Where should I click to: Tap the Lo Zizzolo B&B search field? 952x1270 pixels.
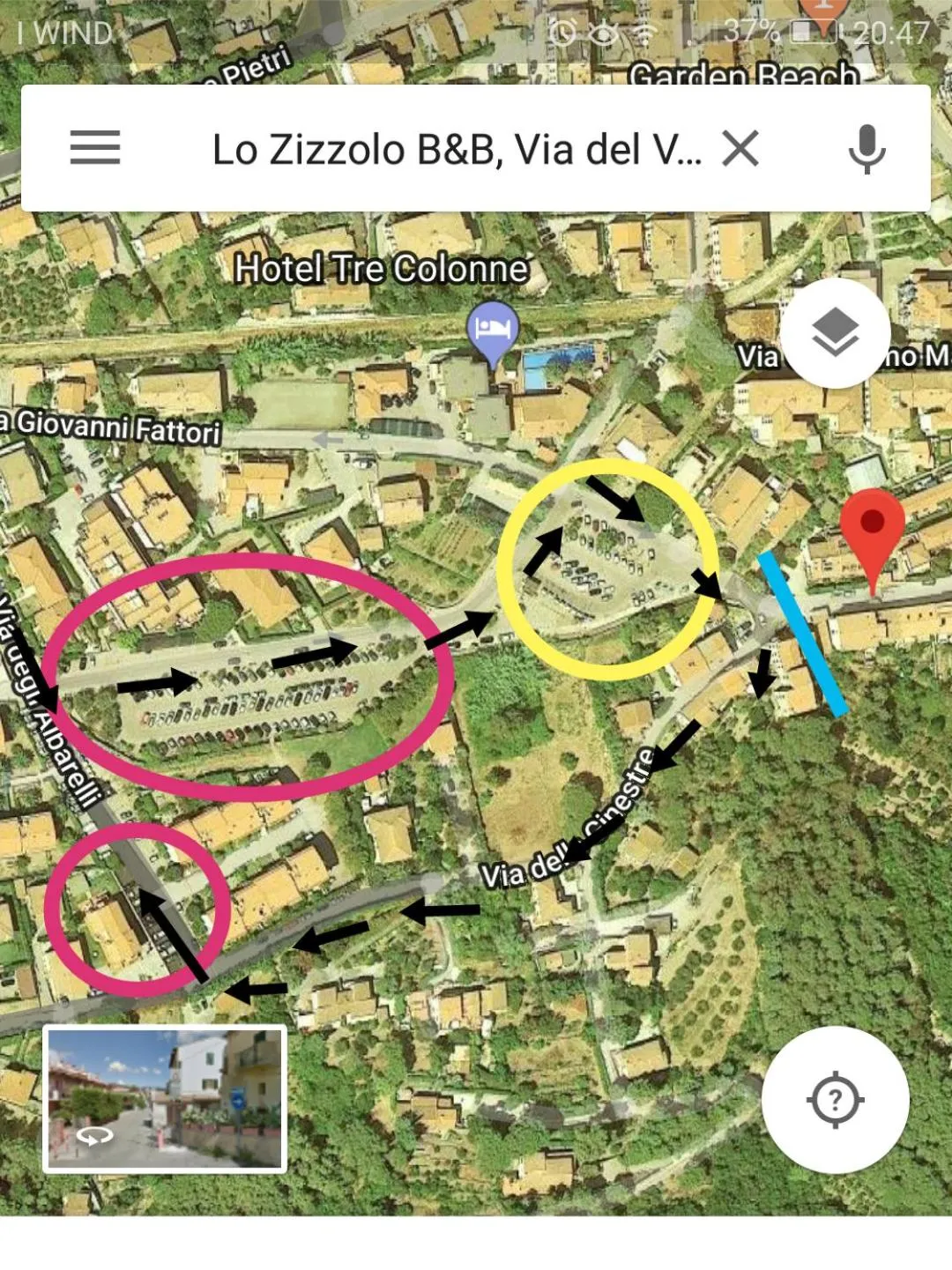pos(457,149)
